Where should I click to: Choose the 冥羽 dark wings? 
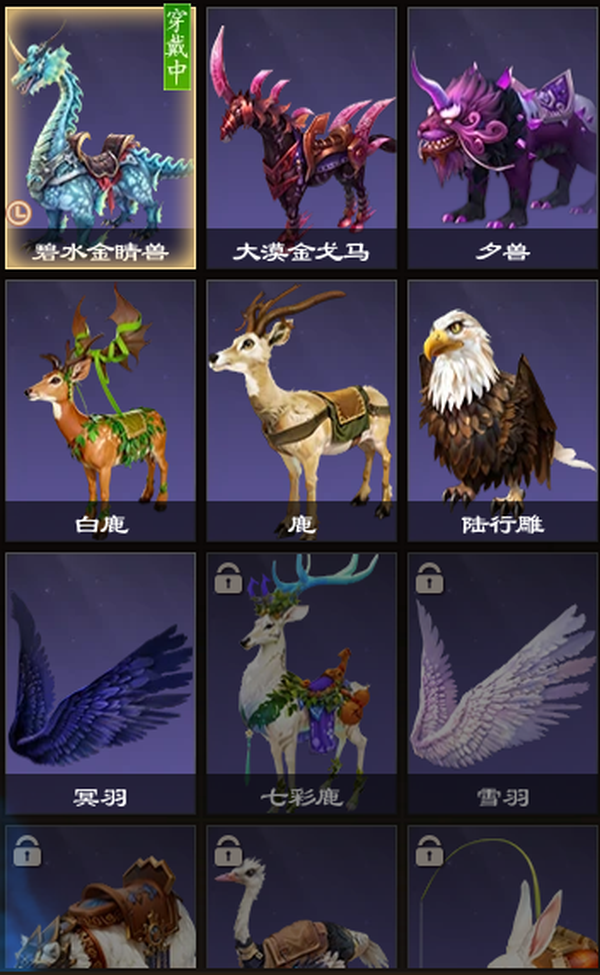point(101,683)
